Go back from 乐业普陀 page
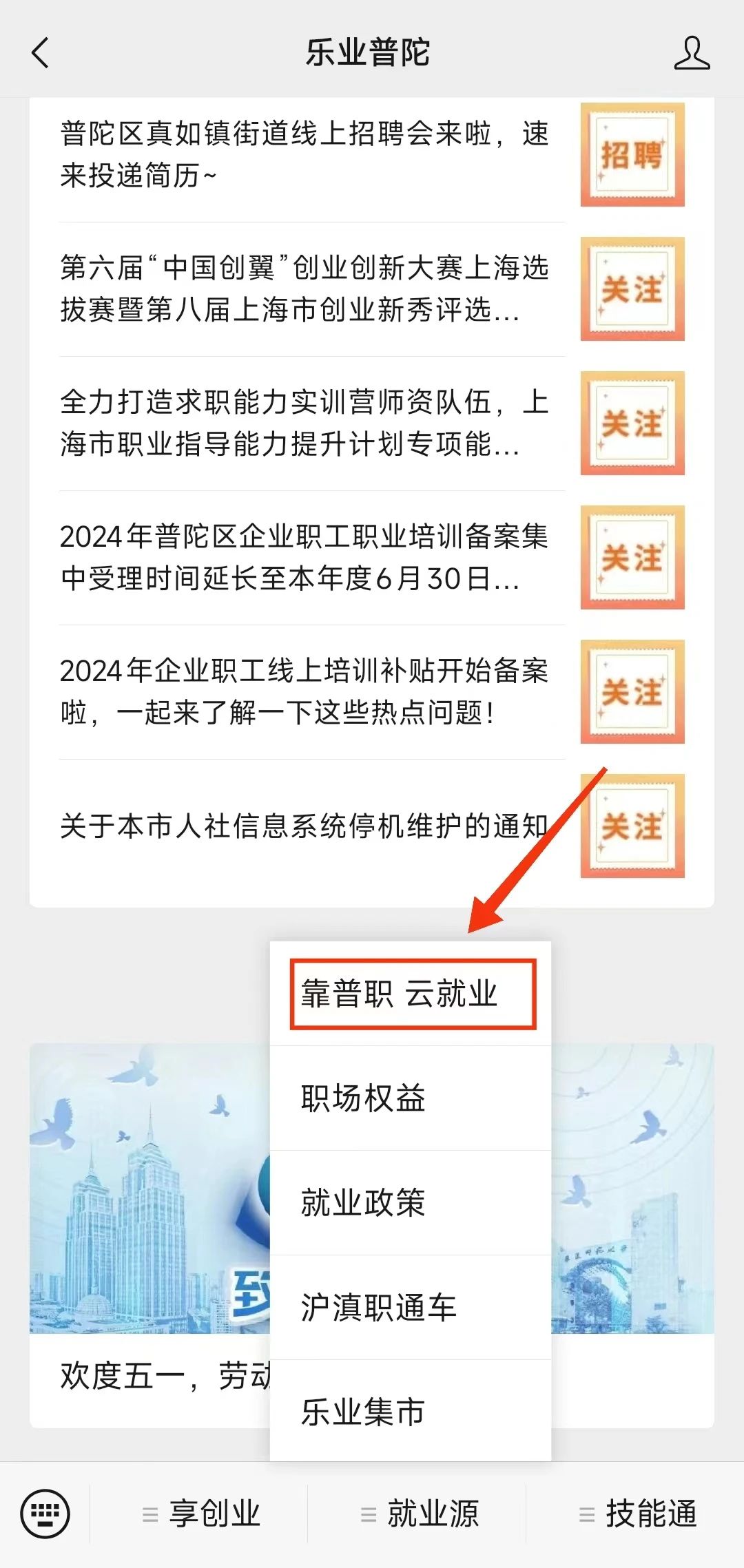 click(x=41, y=52)
